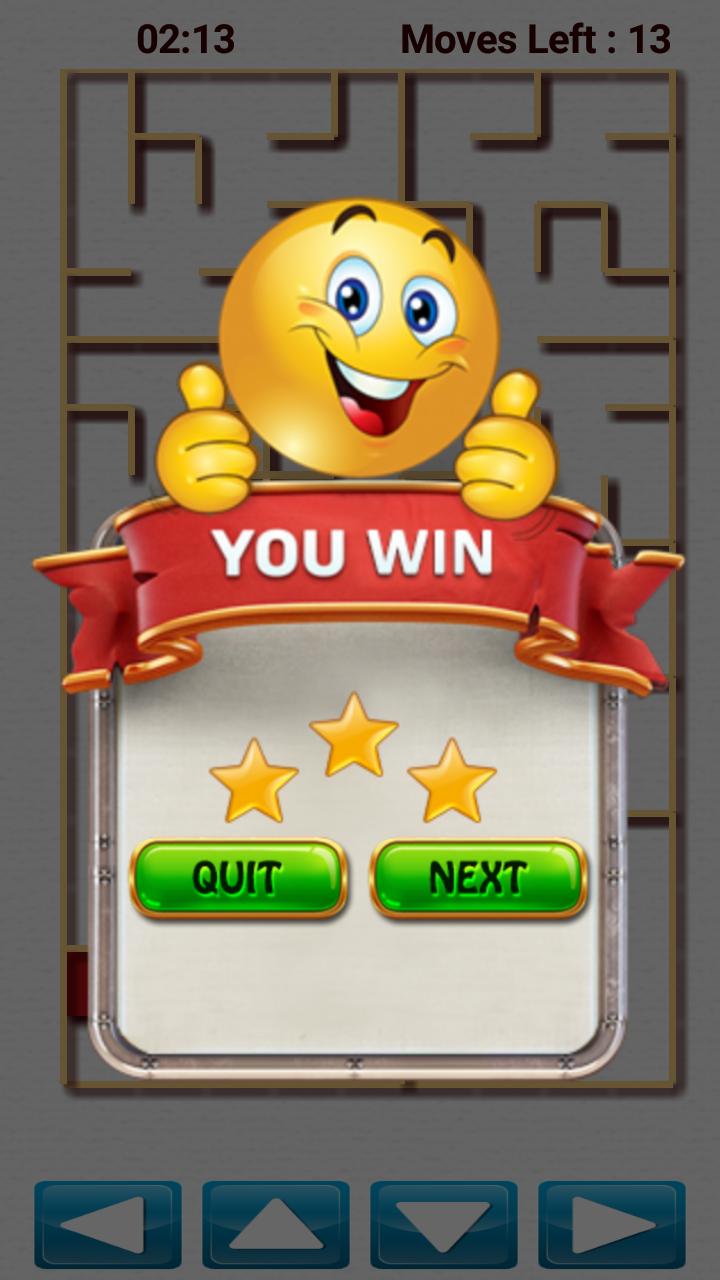Go to the NEXT level
This screenshot has height=1280, width=720.
pos(478,878)
